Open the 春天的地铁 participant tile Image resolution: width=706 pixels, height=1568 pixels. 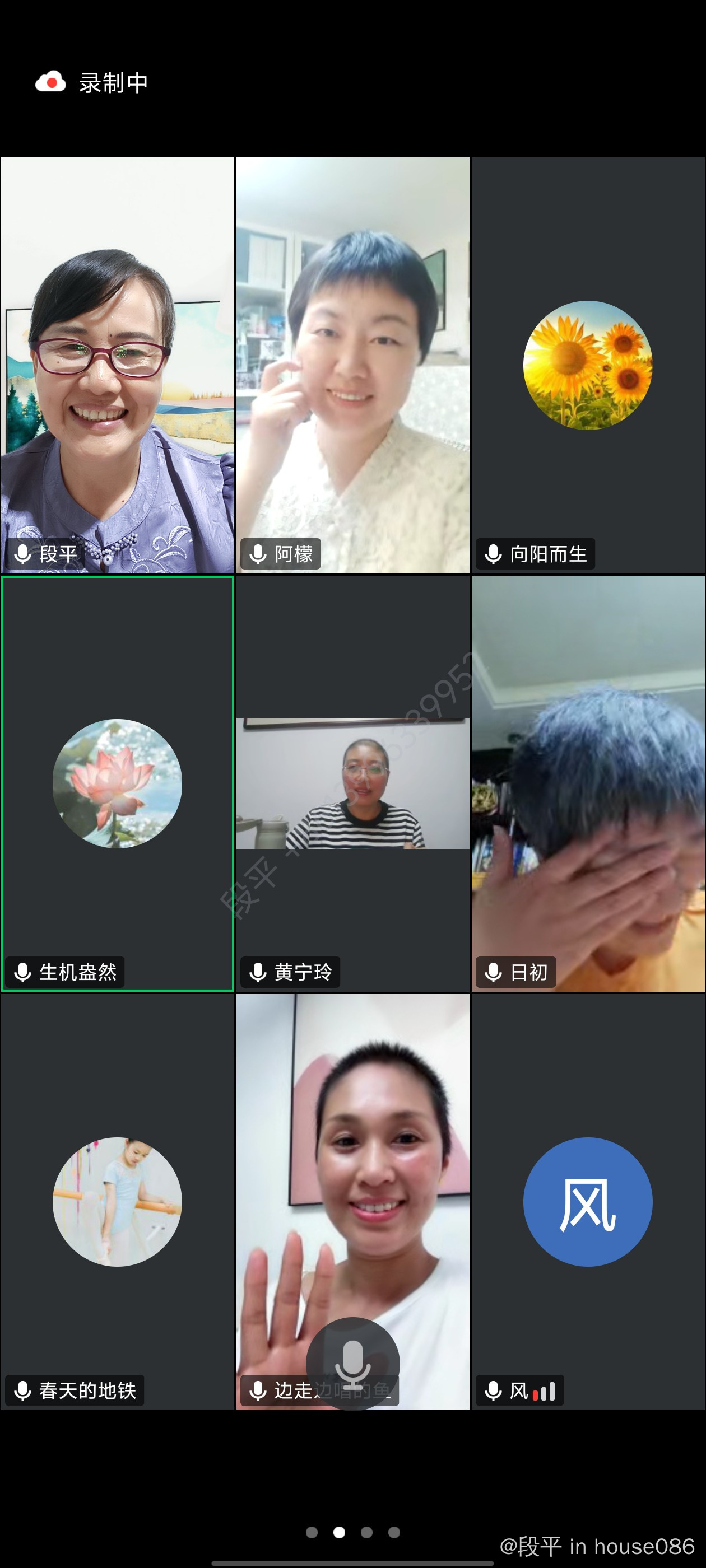pyautogui.click(x=118, y=1202)
